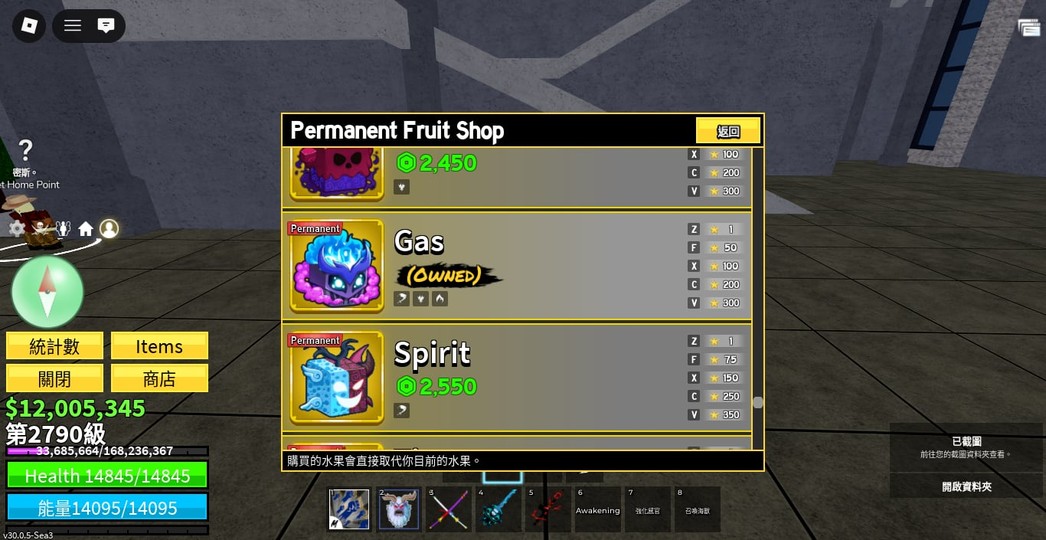Tap the 返回 button in Fruit Shop
The width and height of the screenshot is (1046, 540).
pyautogui.click(x=728, y=131)
